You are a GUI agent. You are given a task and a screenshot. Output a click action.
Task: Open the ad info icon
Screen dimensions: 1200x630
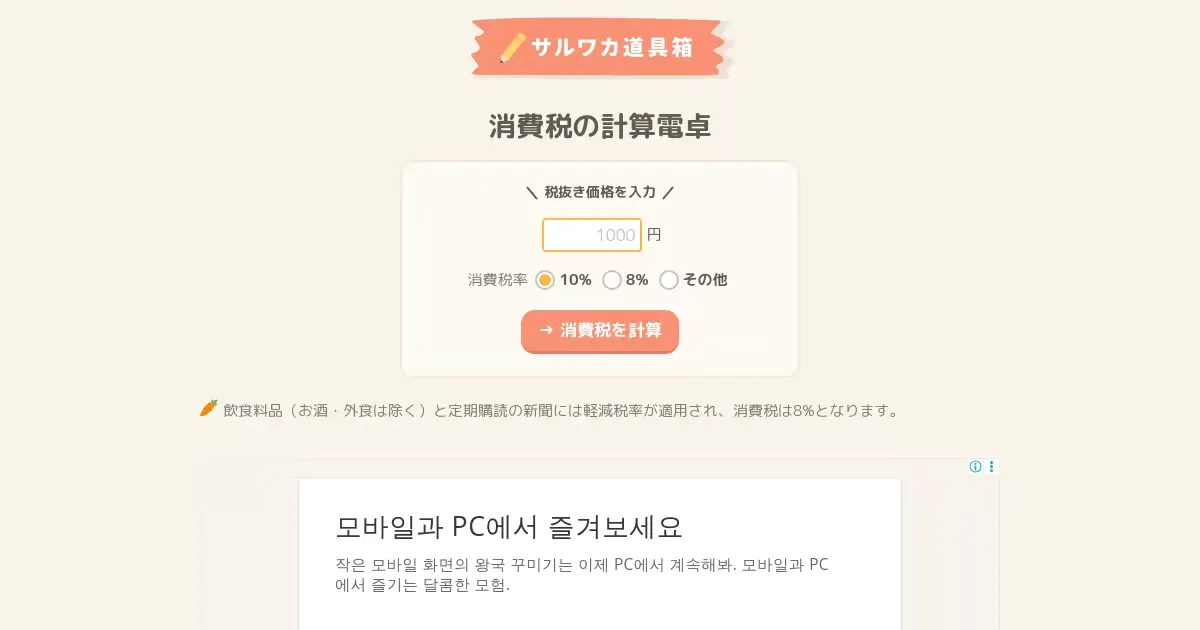(x=976, y=467)
